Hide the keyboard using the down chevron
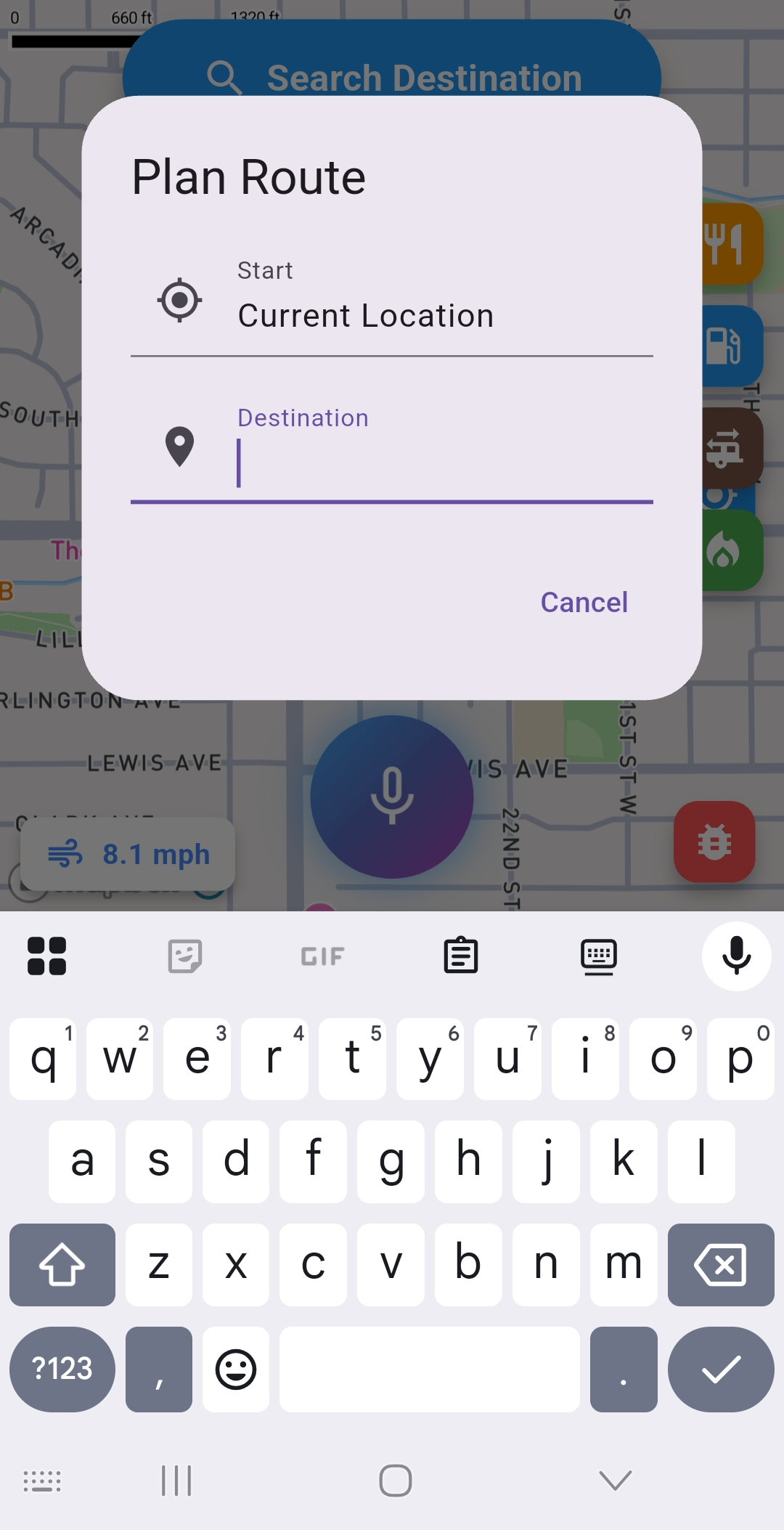Viewport: 784px width, 1530px height. (x=613, y=1481)
